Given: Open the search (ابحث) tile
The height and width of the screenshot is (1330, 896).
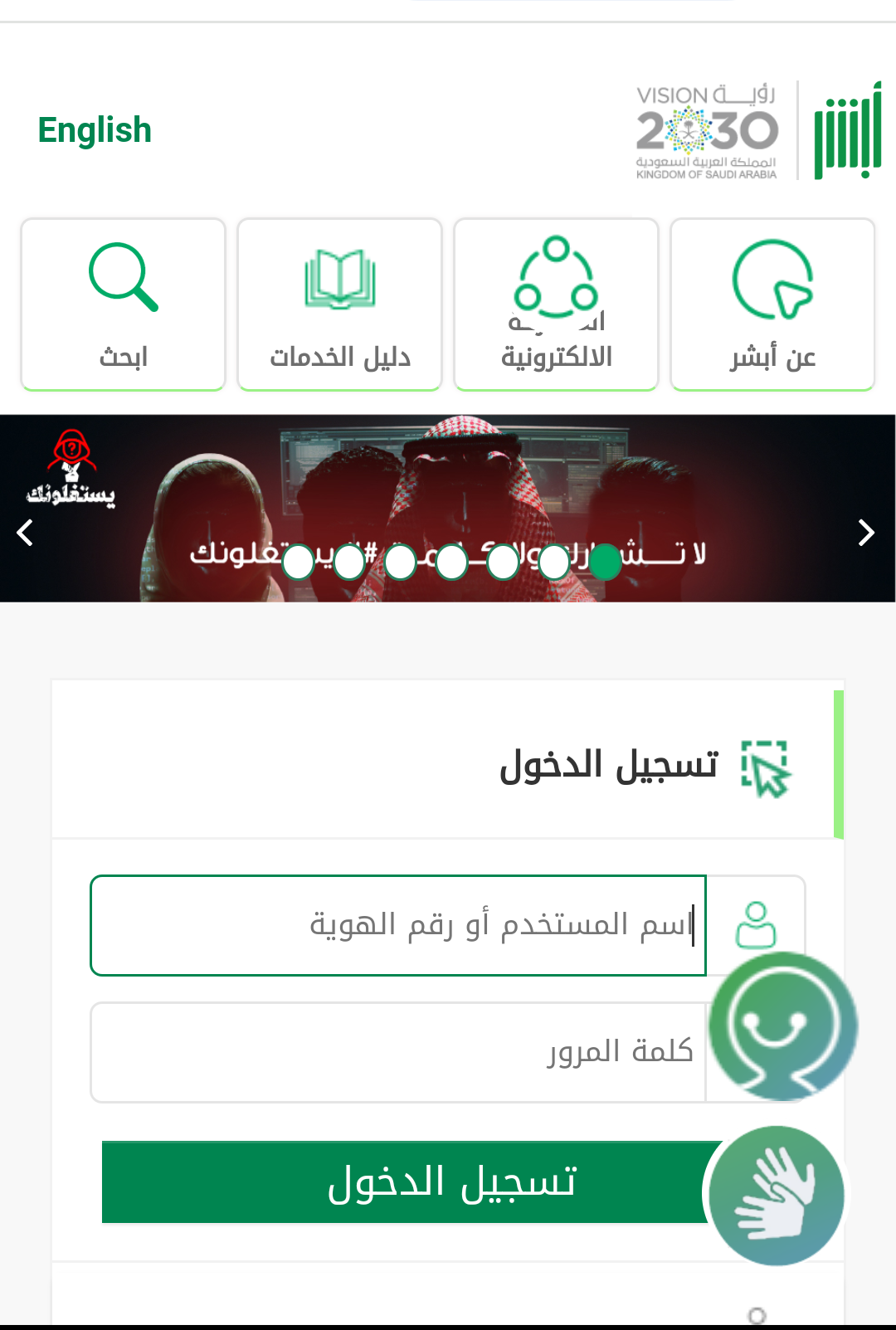Looking at the screenshot, I should pos(123,304).
